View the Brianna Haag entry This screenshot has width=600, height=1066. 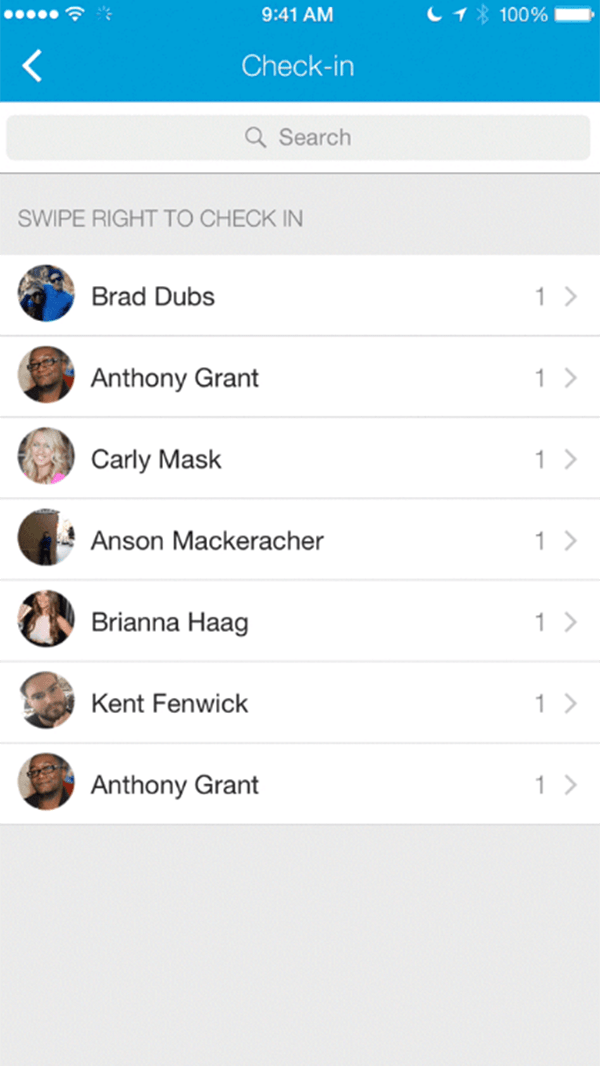[300, 622]
